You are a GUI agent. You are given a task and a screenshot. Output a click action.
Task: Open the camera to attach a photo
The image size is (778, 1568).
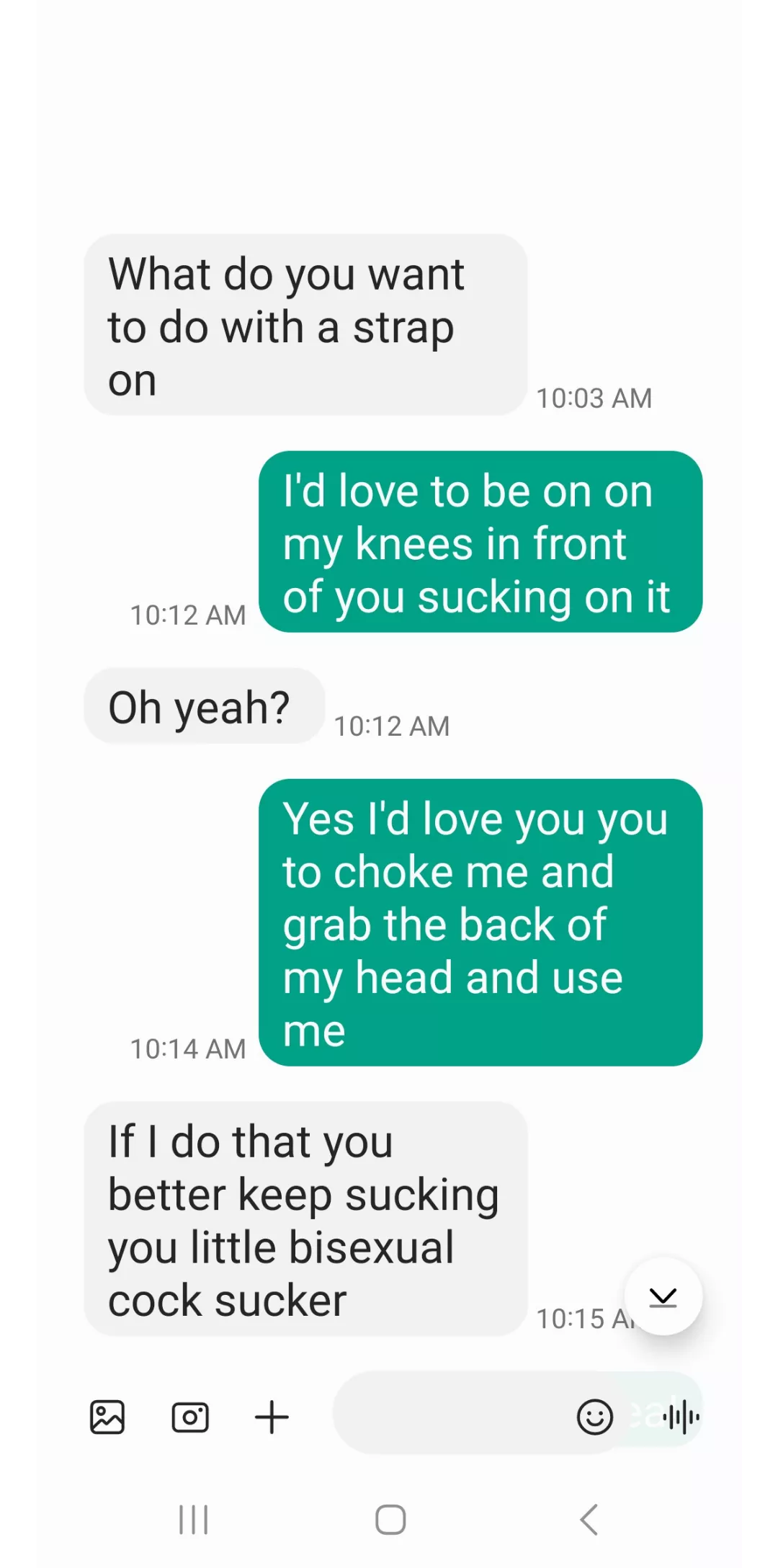[x=190, y=1417]
